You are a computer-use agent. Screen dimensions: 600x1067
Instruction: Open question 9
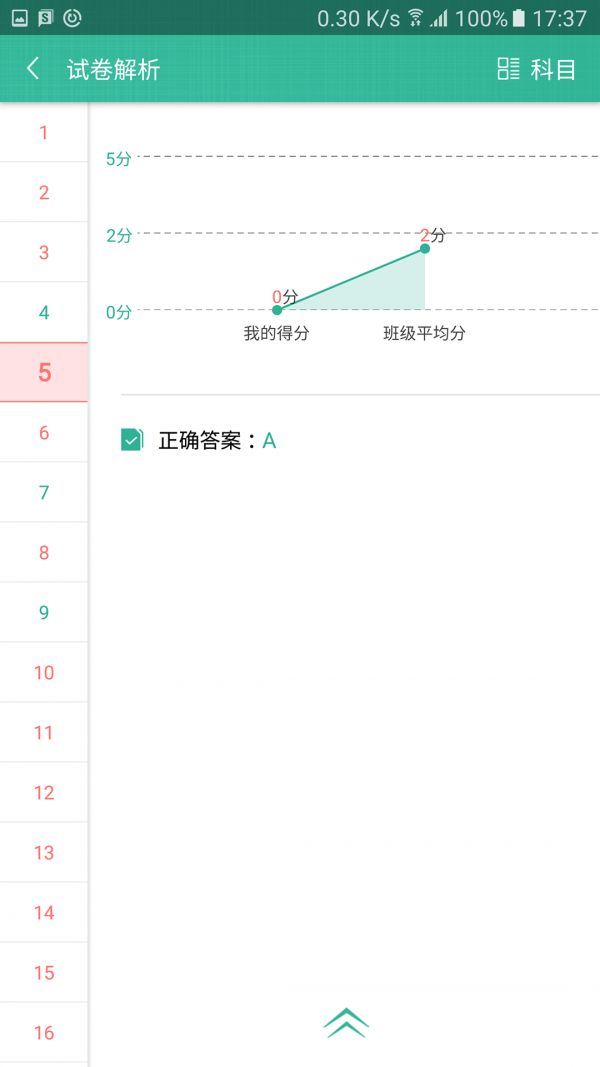point(44,613)
